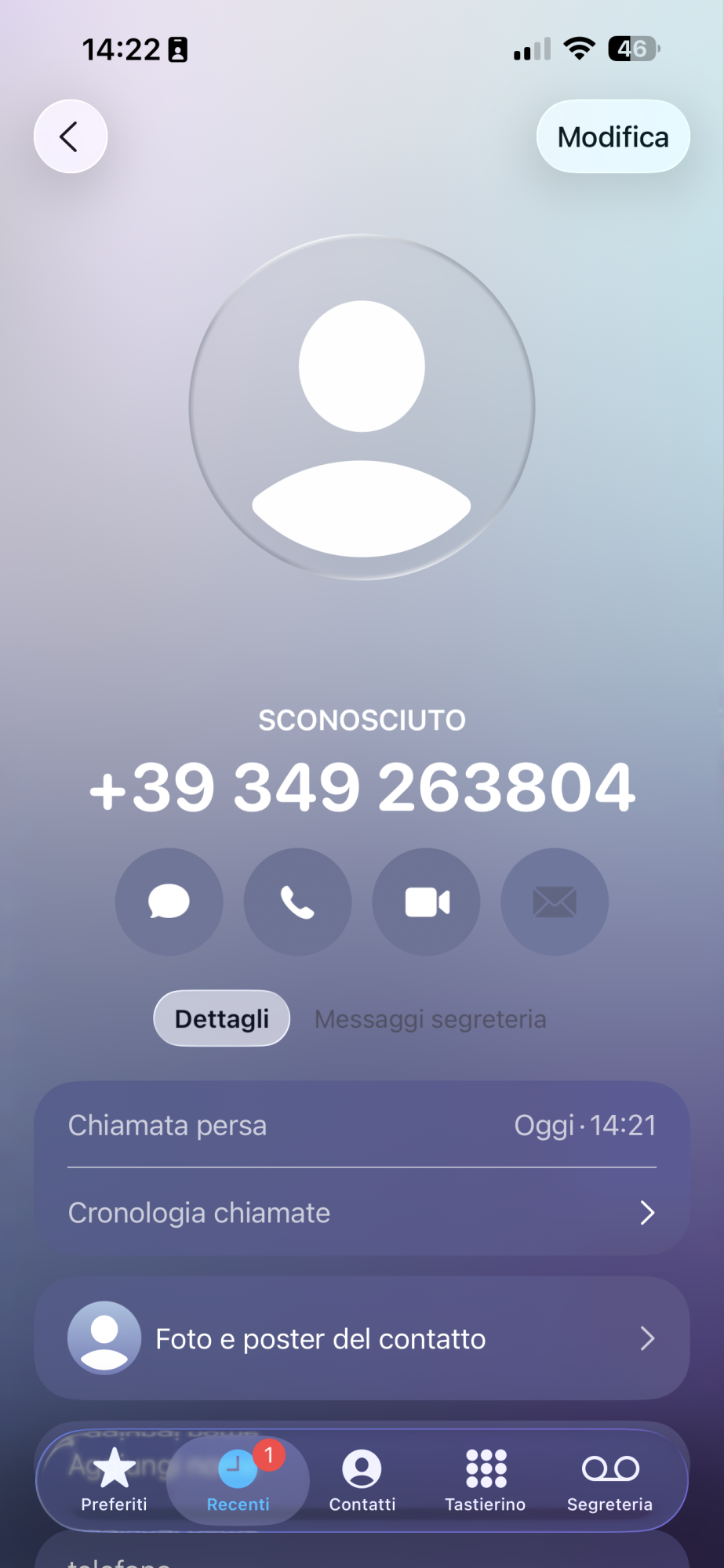Image resolution: width=724 pixels, height=1568 pixels.
Task: Go back to the recents list
Action: pos(71,136)
